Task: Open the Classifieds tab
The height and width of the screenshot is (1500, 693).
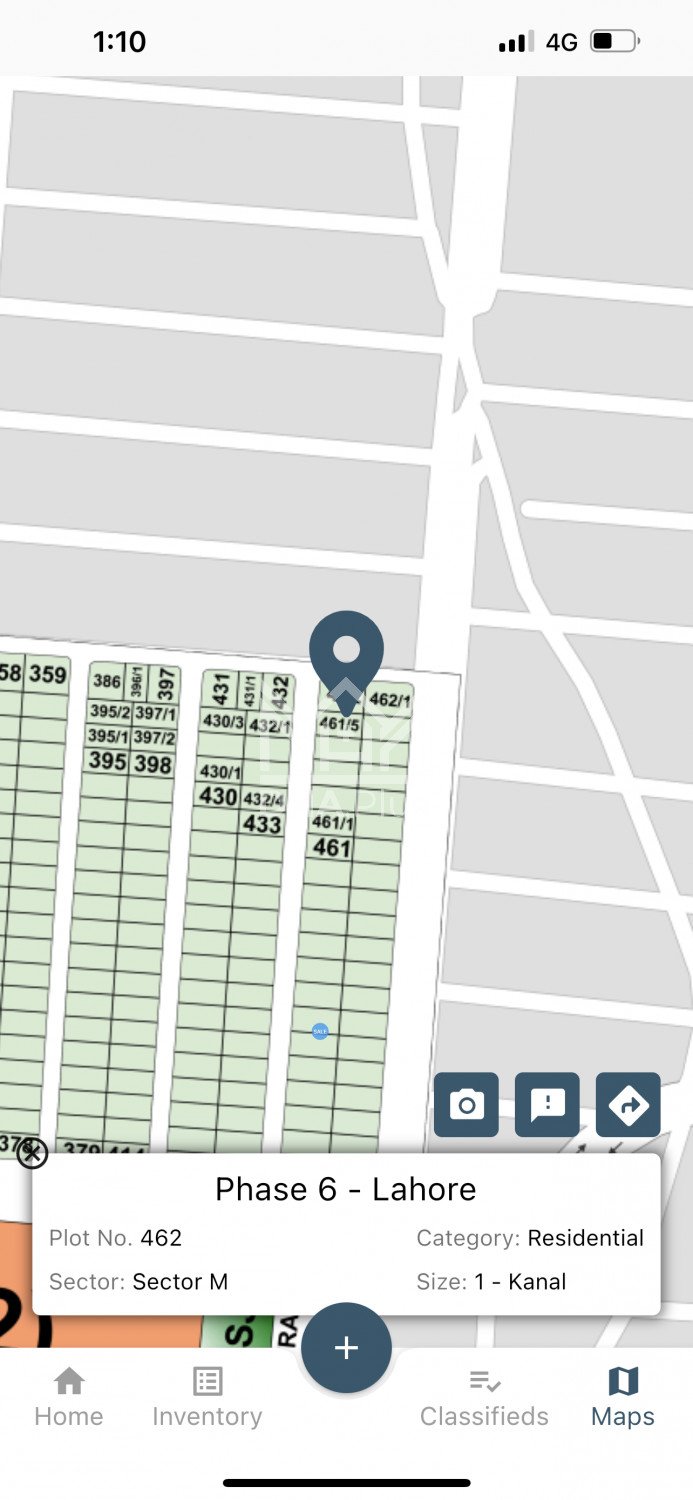Action: [x=484, y=1398]
